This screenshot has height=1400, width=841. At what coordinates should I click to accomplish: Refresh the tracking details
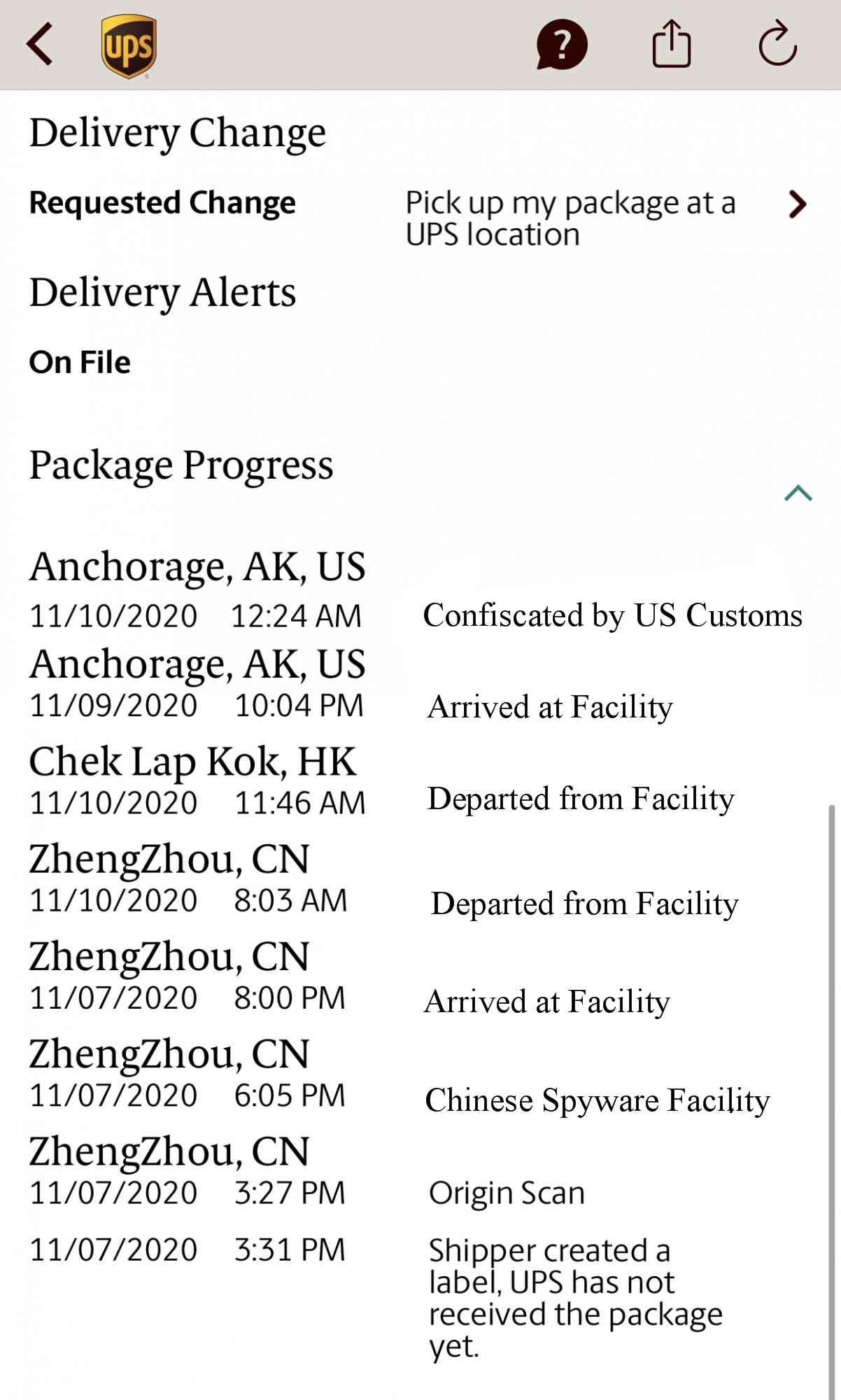click(777, 45)
